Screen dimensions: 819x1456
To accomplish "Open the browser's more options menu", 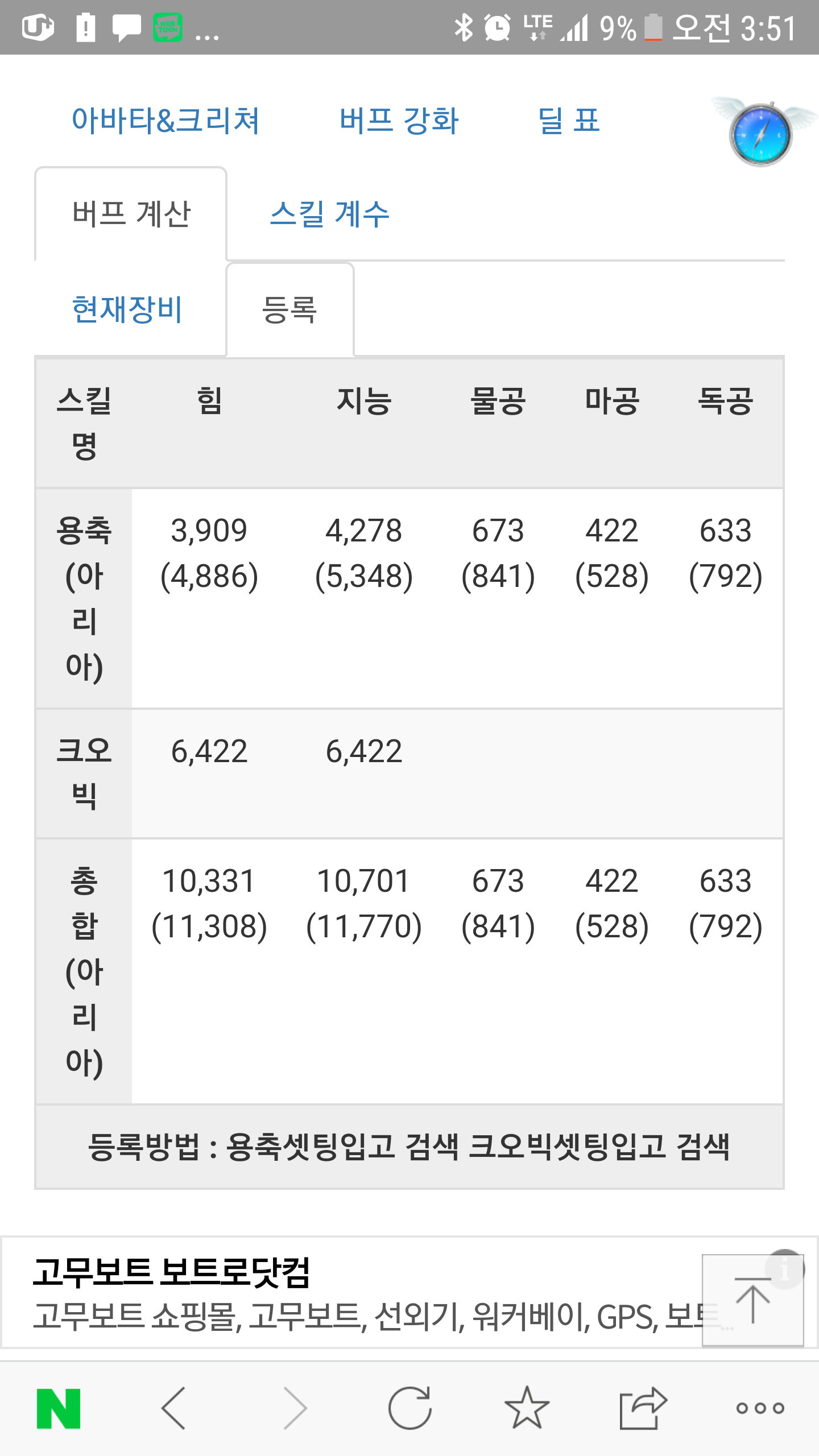I will 760,1408.
